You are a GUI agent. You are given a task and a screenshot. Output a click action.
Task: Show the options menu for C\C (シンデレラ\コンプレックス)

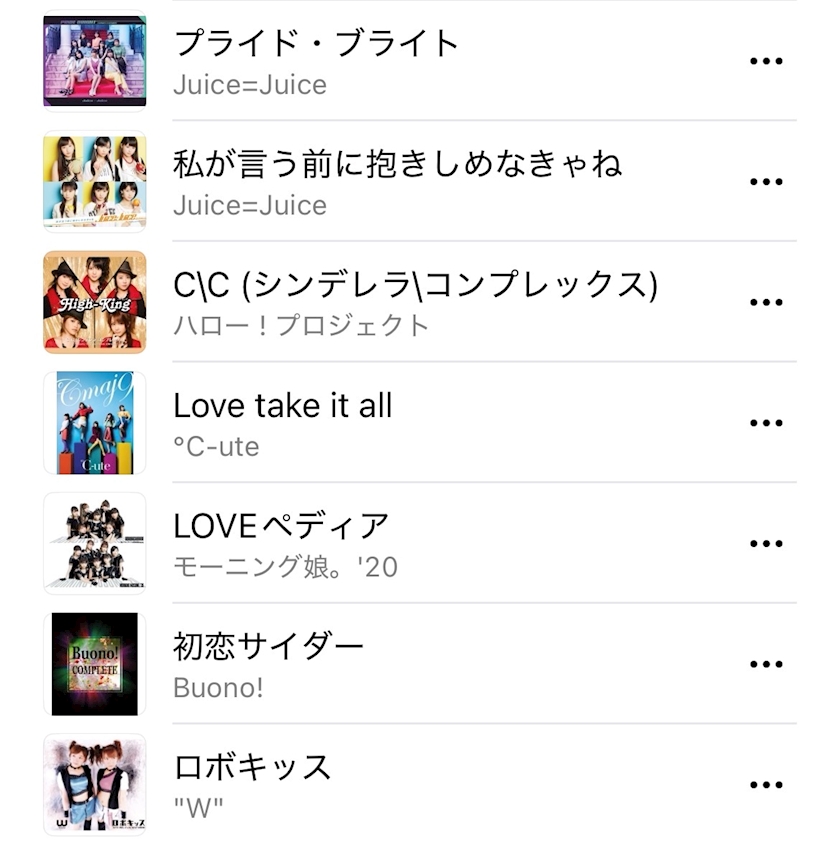765,302
